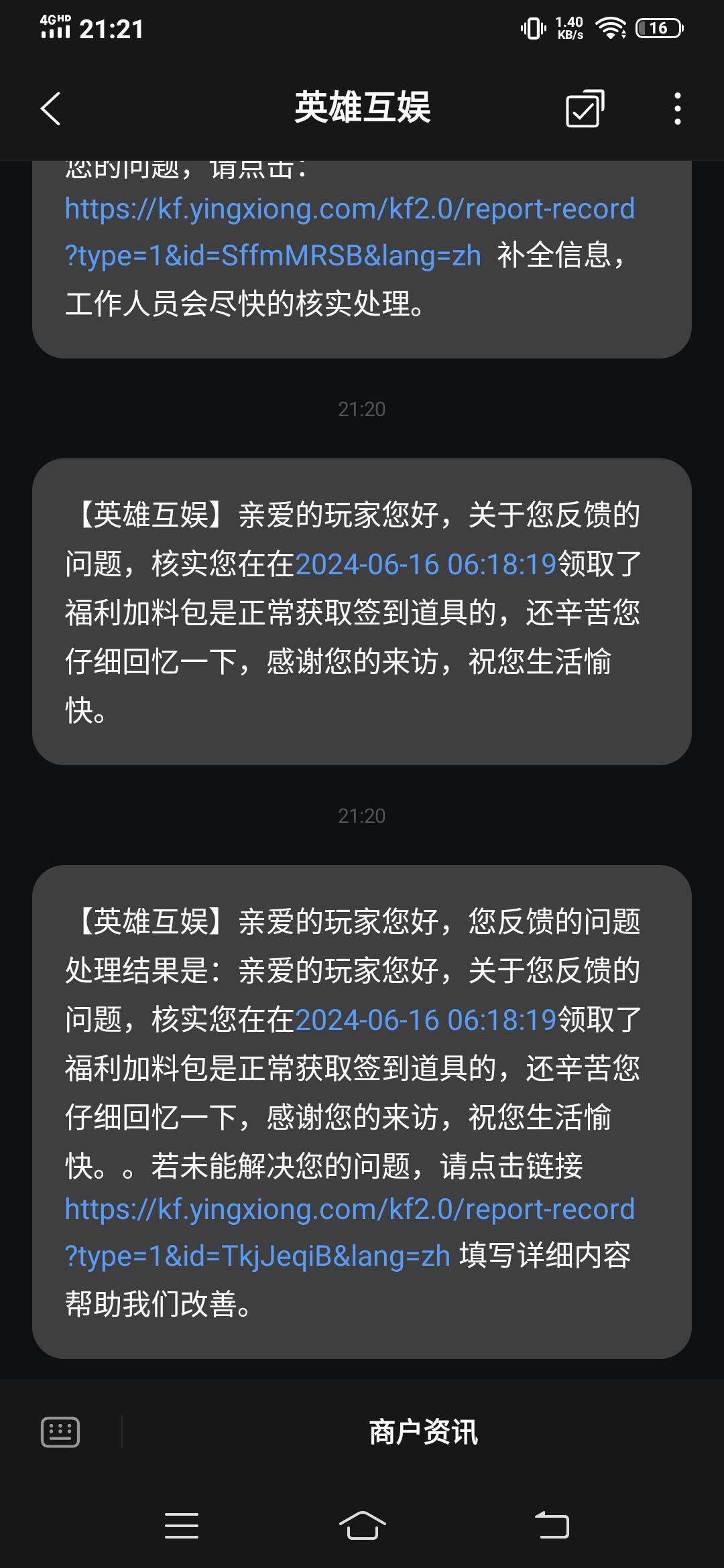The height and width of the screenshot is (1568, 724).
Task: Open the three-dot overflow menu
Action: pyautogui.click(x=678, y=109)
